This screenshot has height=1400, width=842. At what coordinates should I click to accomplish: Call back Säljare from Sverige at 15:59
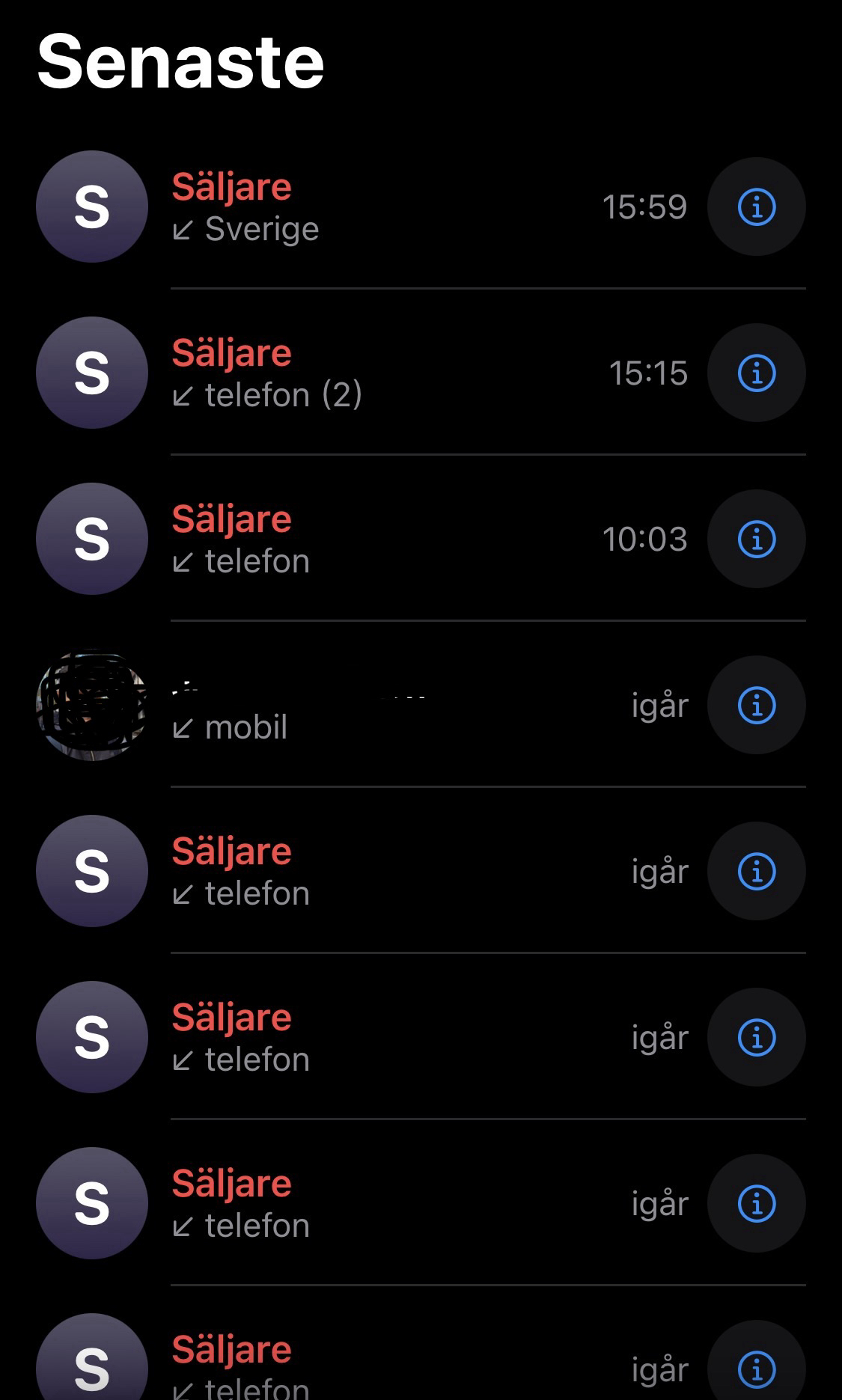pyautogui.click(x=374, y=207)
